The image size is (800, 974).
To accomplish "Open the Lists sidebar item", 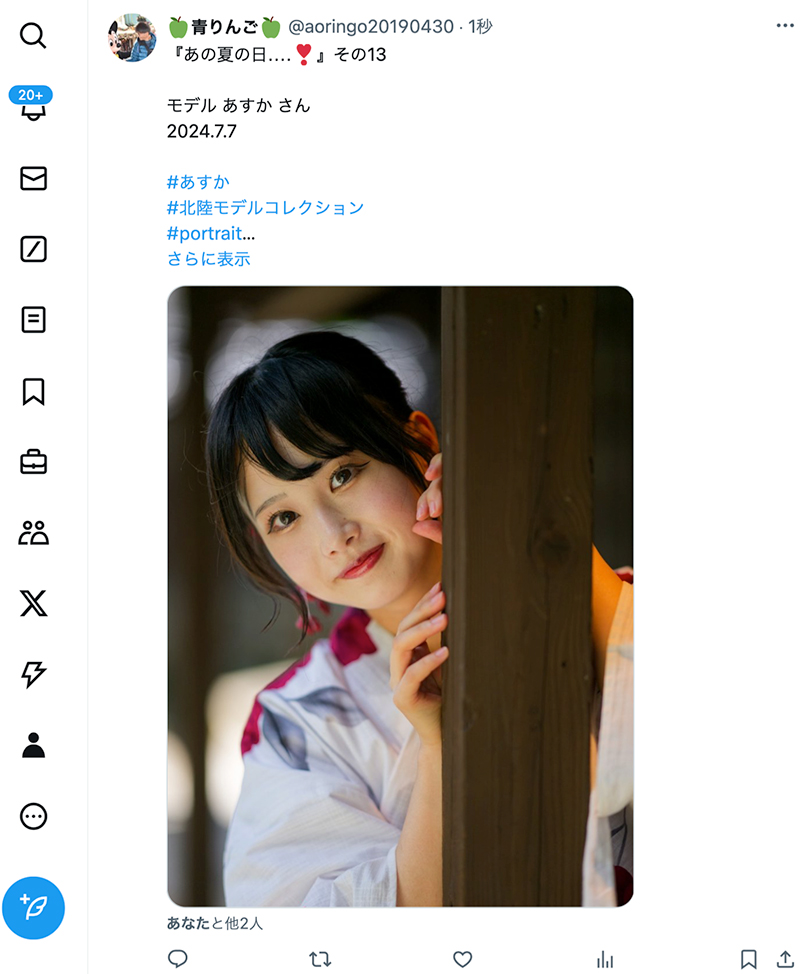I will 33,320.
